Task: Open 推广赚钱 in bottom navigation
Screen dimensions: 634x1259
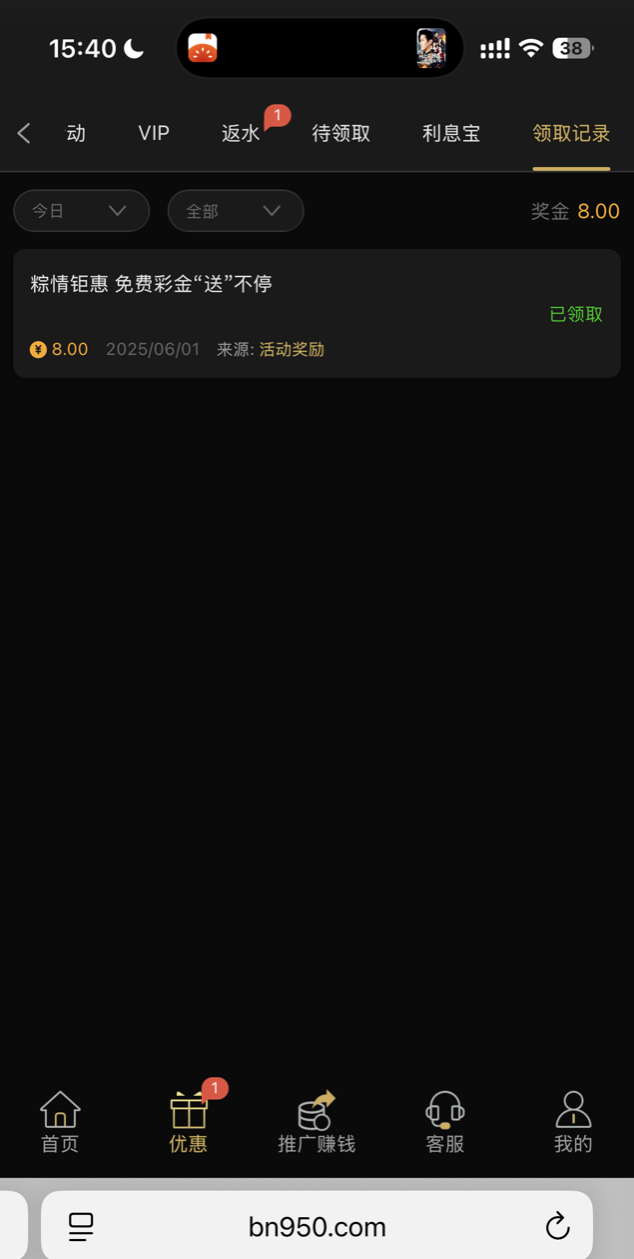Action: 316,1122
